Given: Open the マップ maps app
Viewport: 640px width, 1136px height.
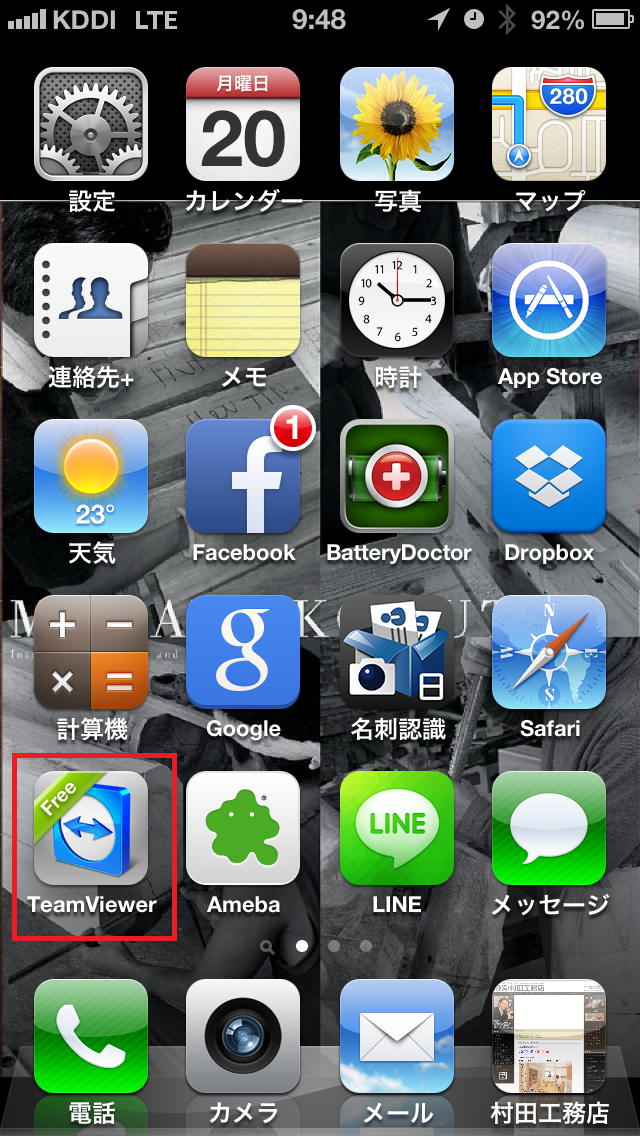Looking at the screenshot, I should [x=549, y=124].
